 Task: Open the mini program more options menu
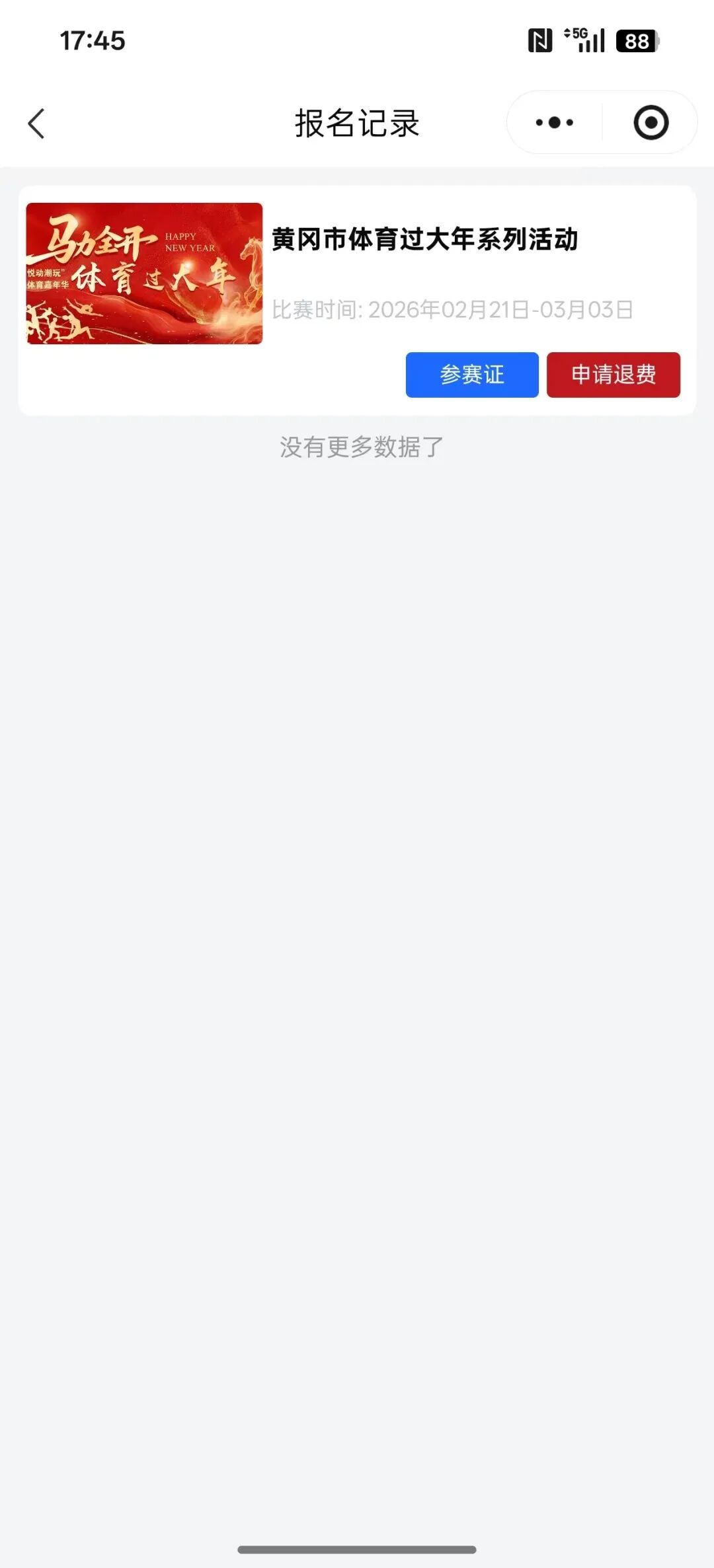click(555, 123)
